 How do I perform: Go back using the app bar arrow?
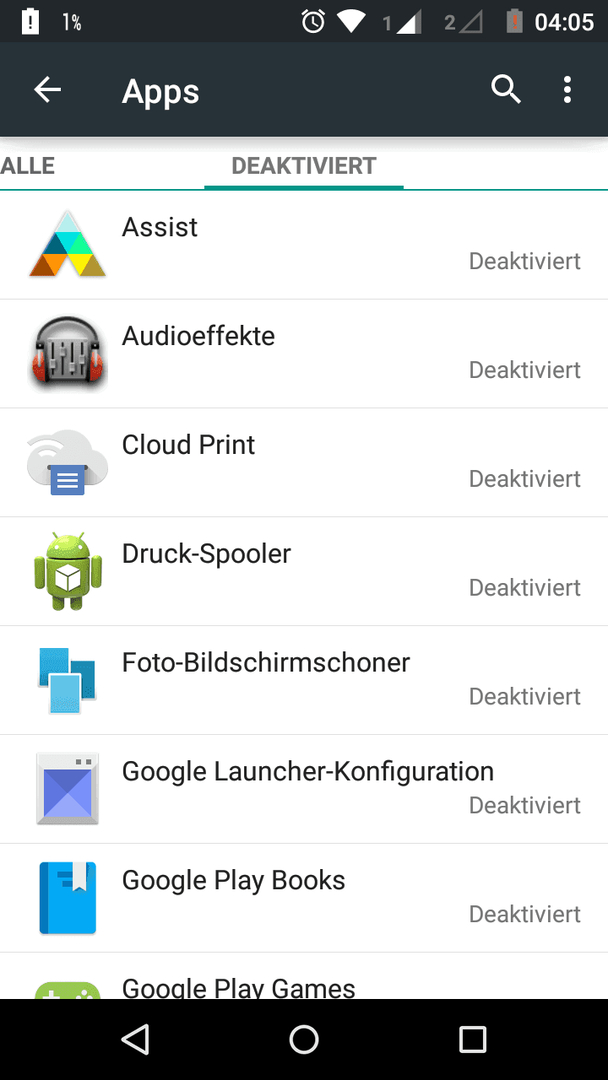tap(48, 90)
